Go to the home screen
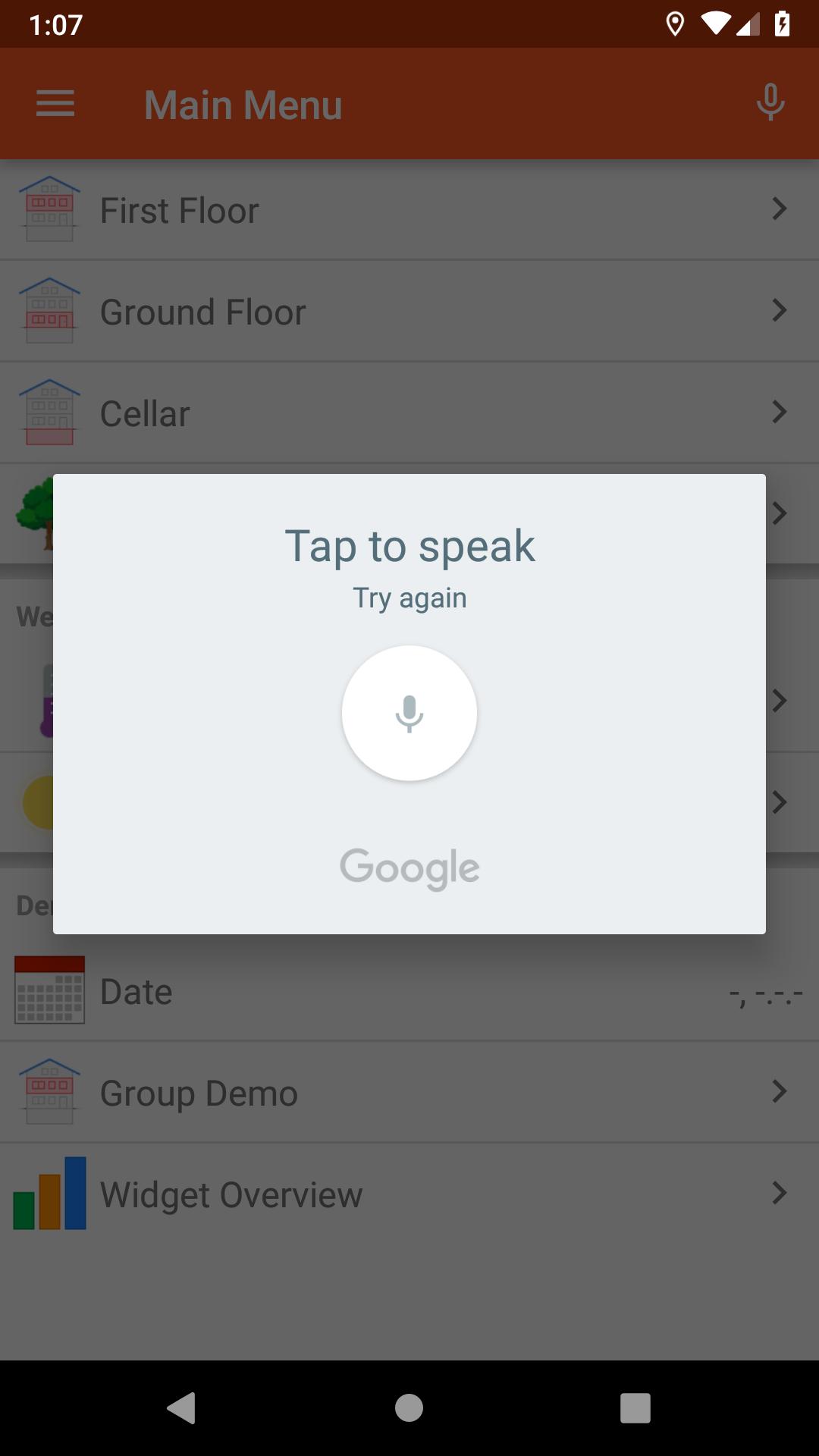Viewport: 819px width, 1456px height. pyautogui.click(x=409, y=1408)
